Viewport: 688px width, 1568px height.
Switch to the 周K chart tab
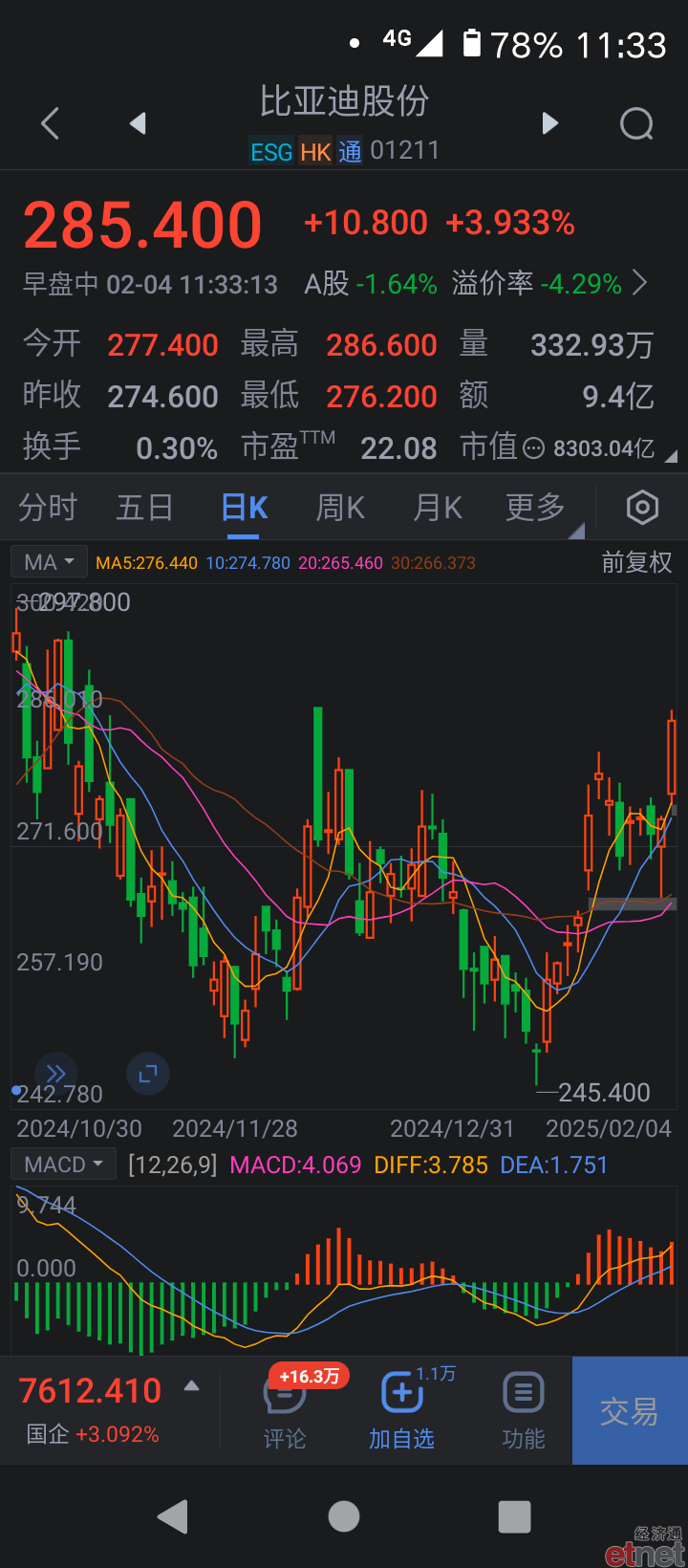coord(341,508)
